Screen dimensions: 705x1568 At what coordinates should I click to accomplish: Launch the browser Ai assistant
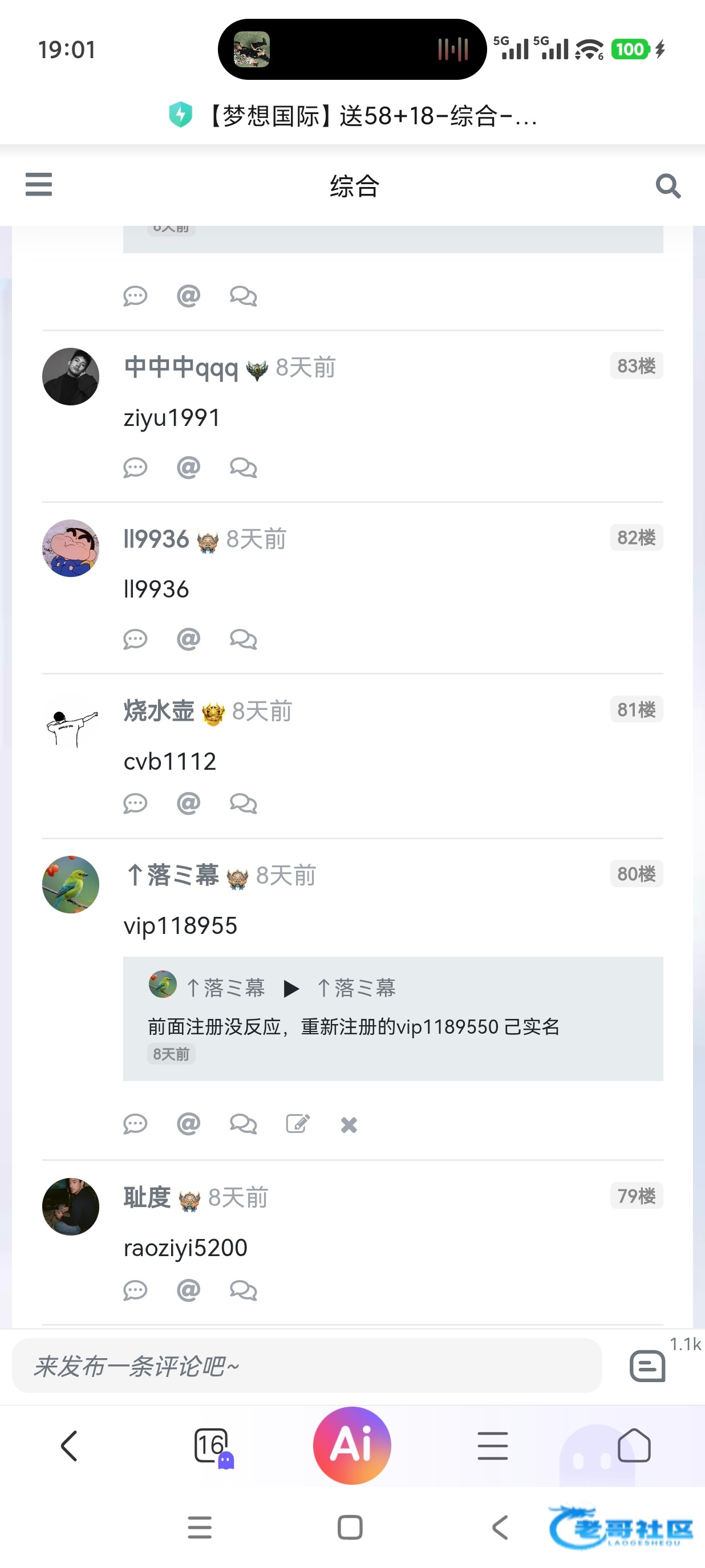pyautogui.click(x=352, y=1445)
